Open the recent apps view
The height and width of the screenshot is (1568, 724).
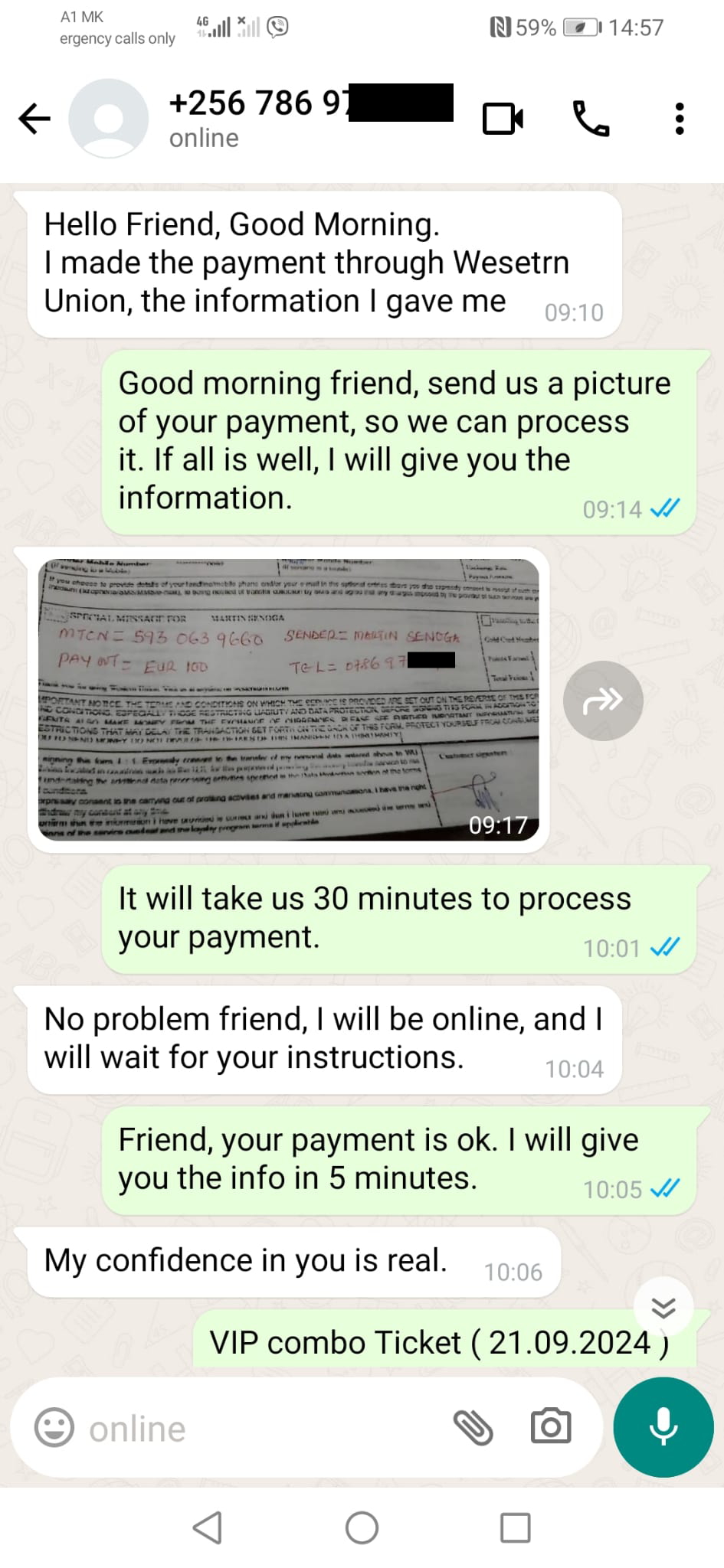515,1528
